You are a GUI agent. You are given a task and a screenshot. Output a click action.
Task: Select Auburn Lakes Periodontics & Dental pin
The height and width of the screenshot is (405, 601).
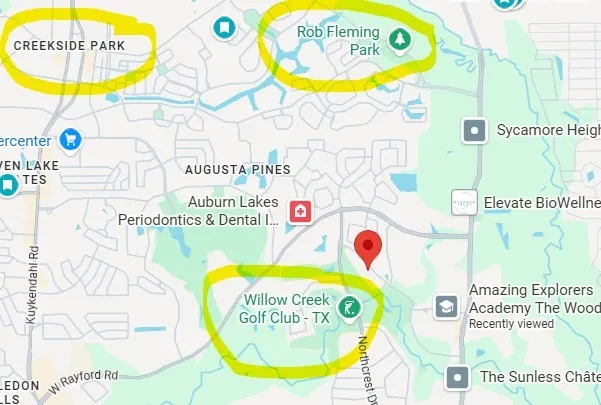299,211
